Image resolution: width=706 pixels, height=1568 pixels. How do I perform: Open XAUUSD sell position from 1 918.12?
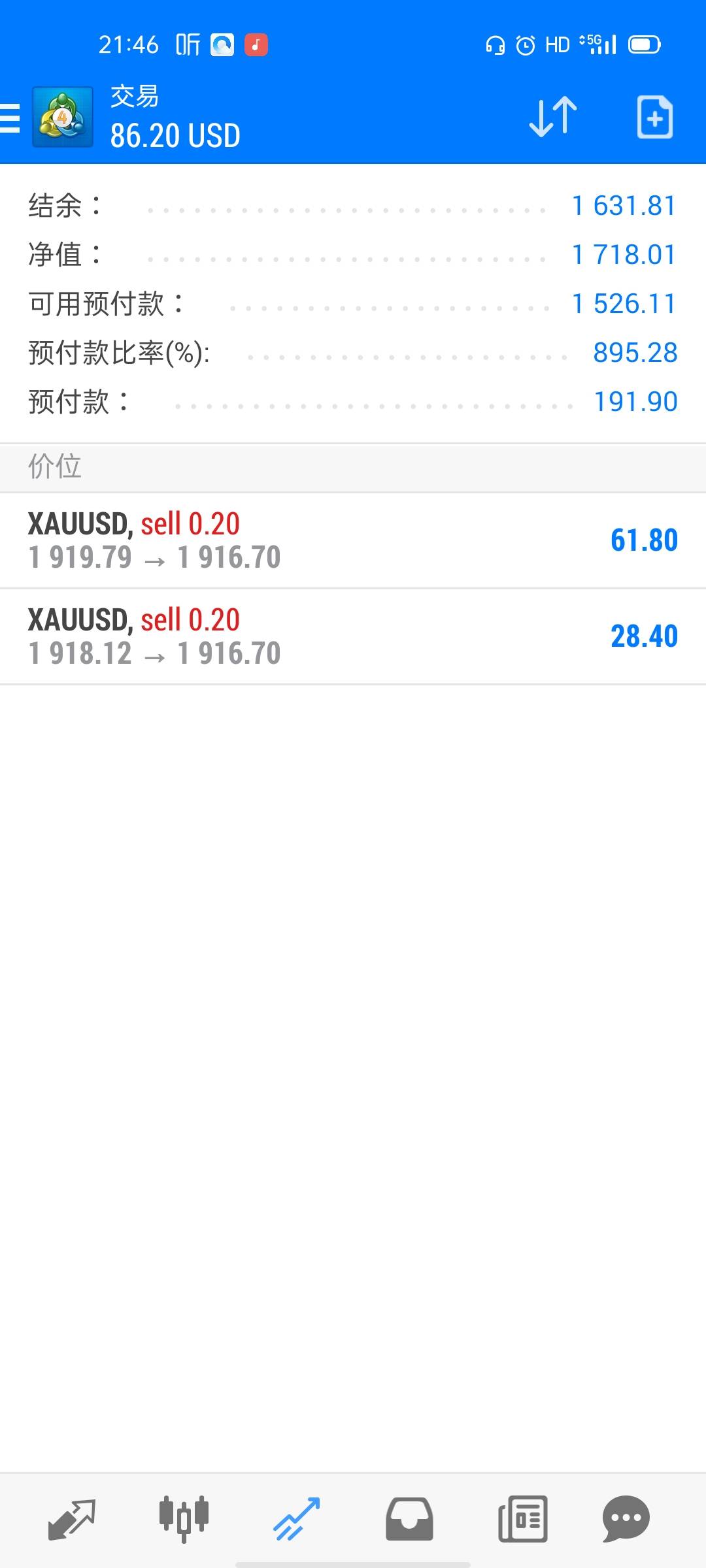click(x=353, y=637)
